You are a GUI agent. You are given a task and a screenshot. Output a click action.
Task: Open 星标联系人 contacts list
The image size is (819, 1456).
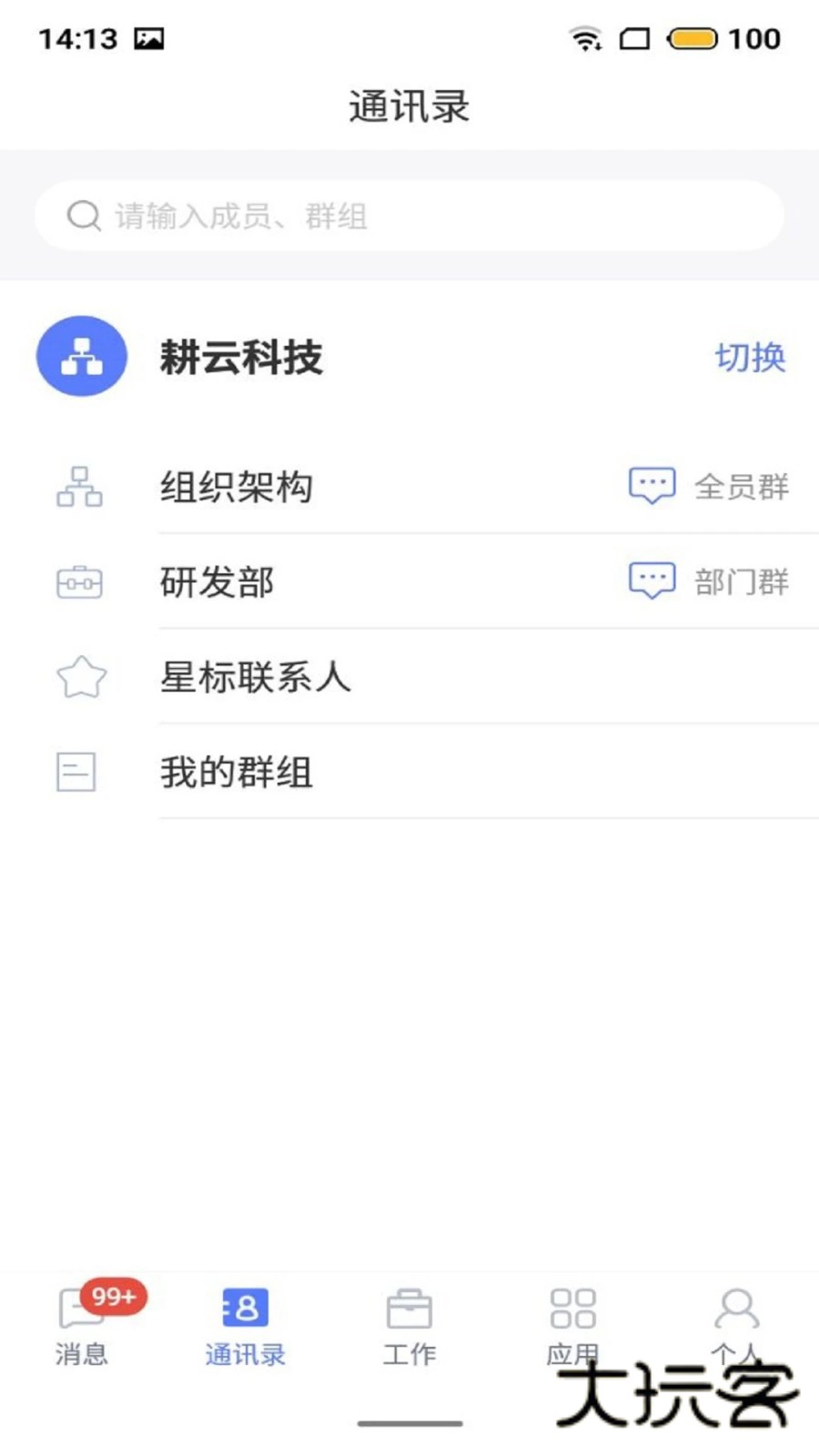coord(256,677)
